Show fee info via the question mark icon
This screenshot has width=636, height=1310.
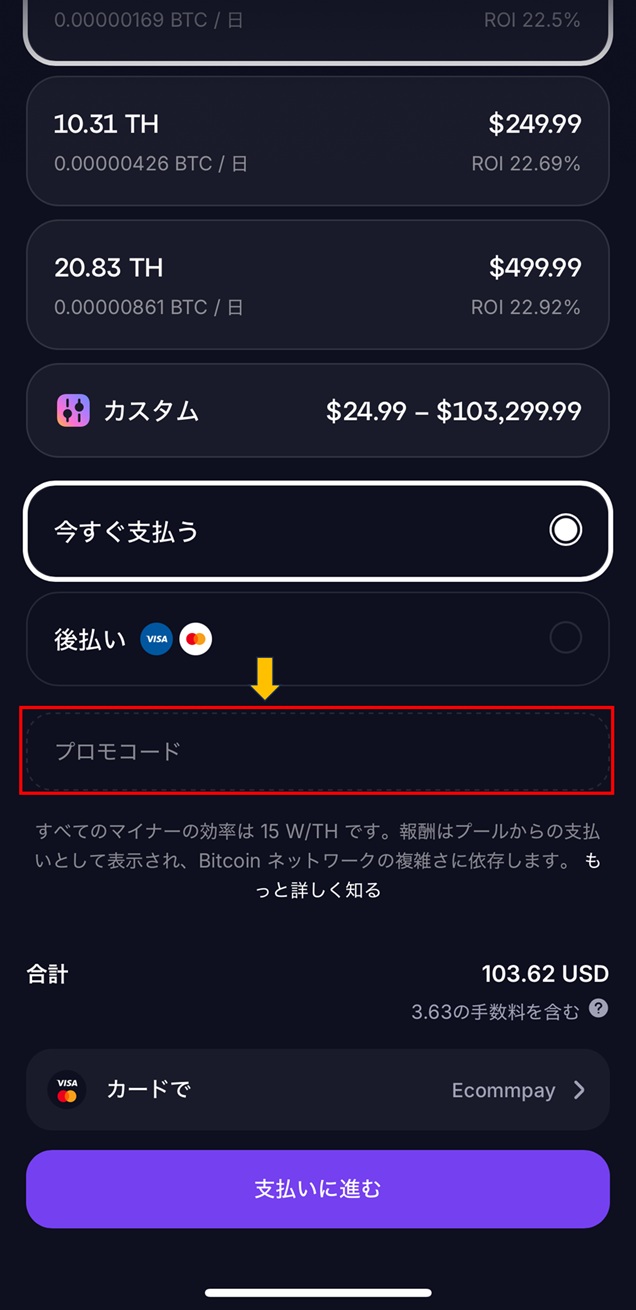tap(598, 1008)
